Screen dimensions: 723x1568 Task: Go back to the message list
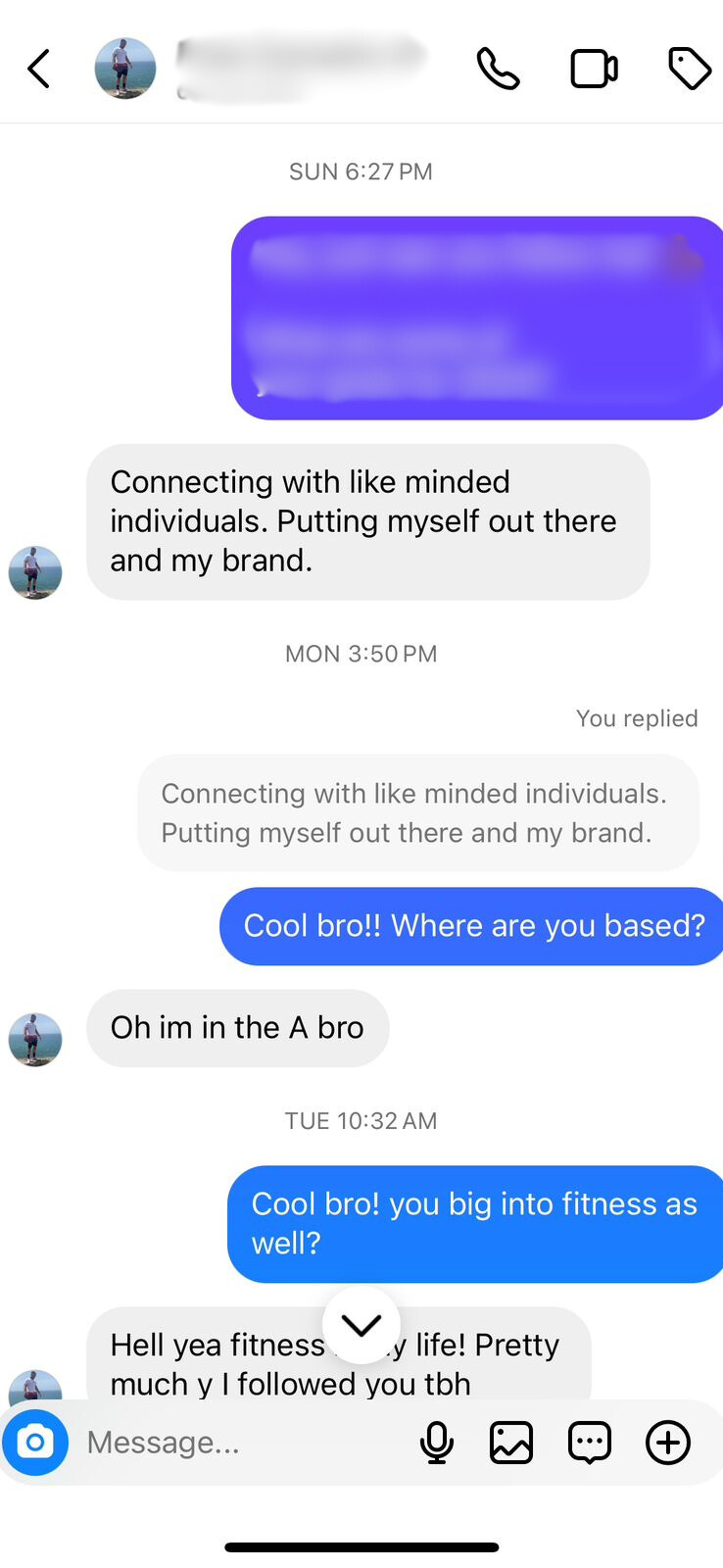pyautogui.click(x=39, y=69)
